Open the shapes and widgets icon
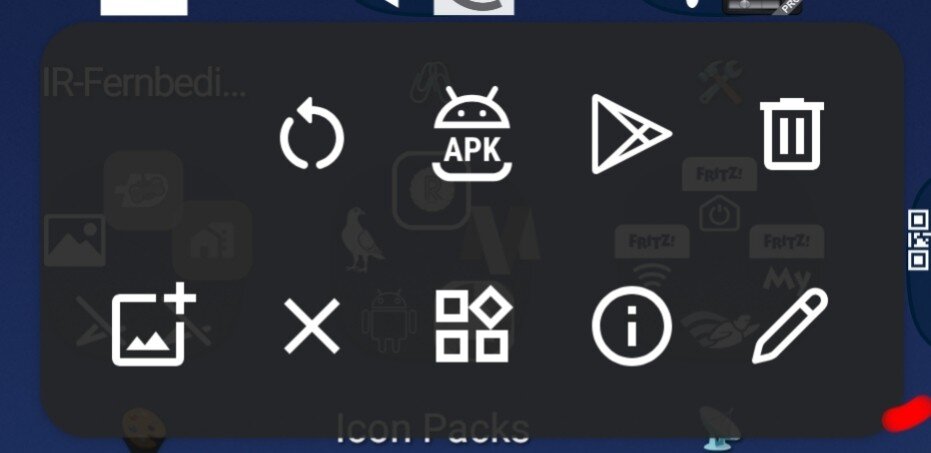931x453 pixels. coord(472,326)
